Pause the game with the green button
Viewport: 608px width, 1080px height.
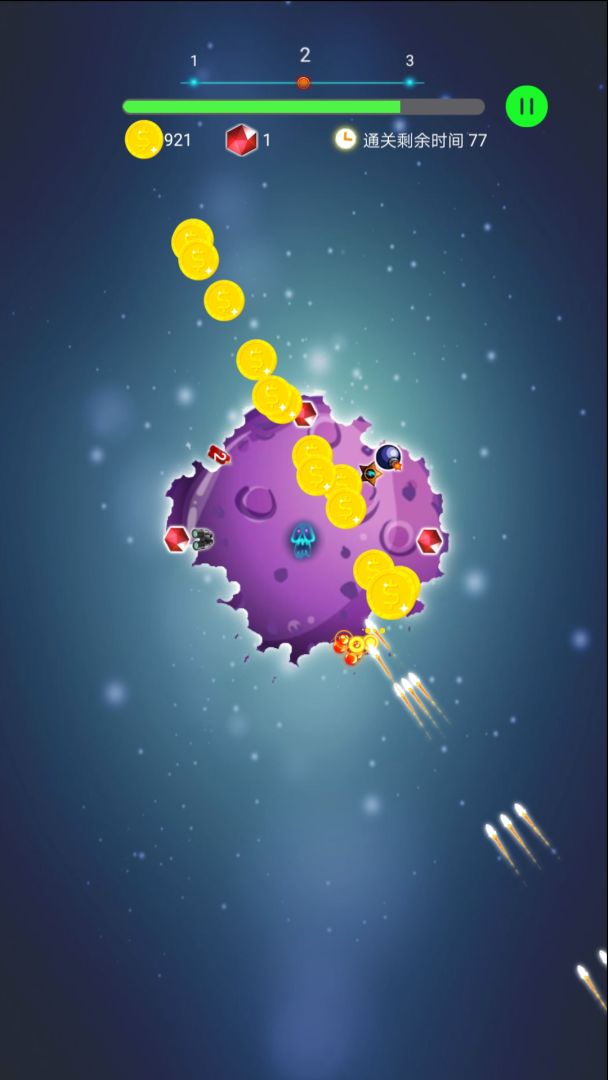click(x=526, y=106)
